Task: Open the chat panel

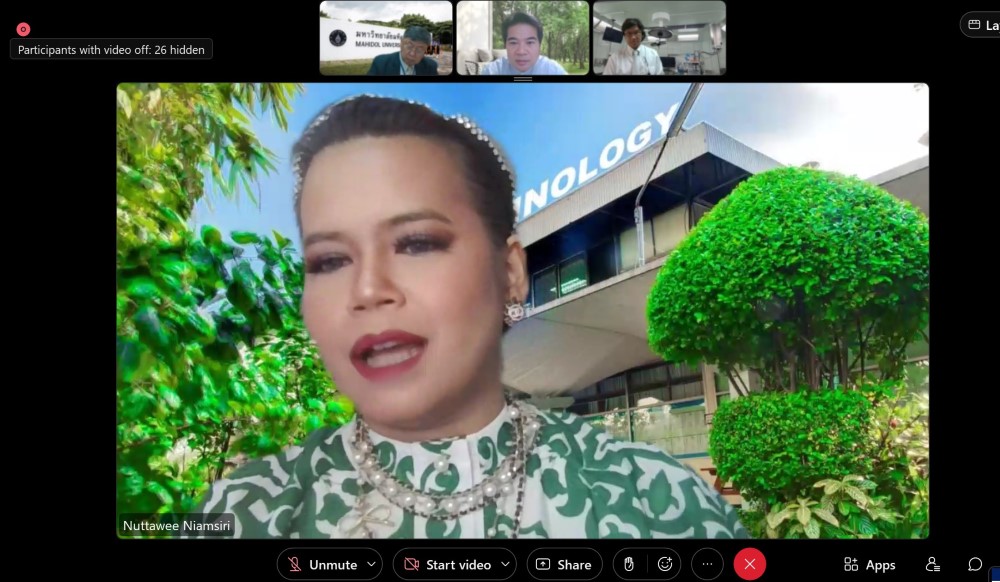Action: click(x=975, y=564)
